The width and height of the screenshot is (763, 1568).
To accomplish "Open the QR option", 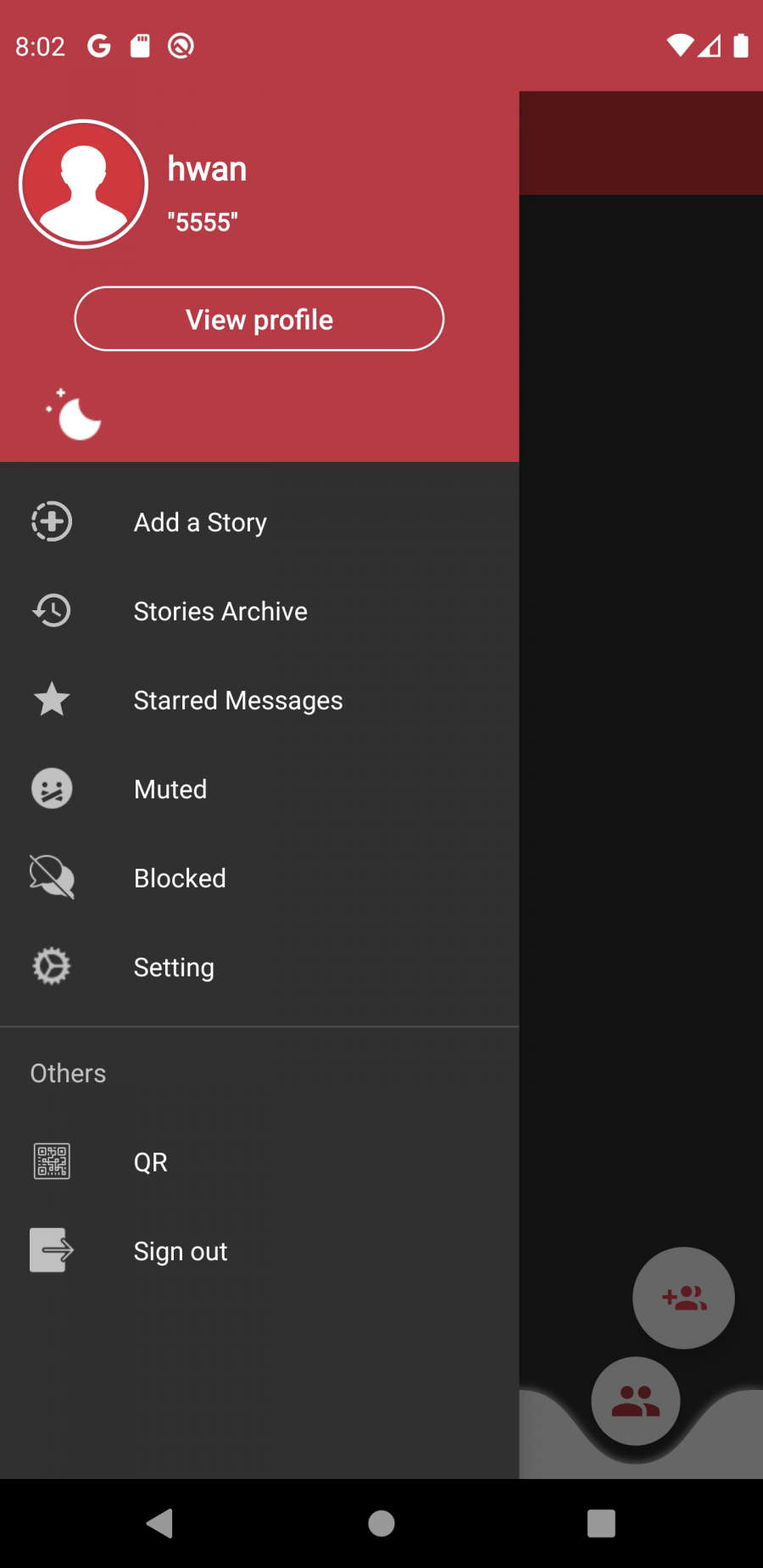I will coord(259,1162).
